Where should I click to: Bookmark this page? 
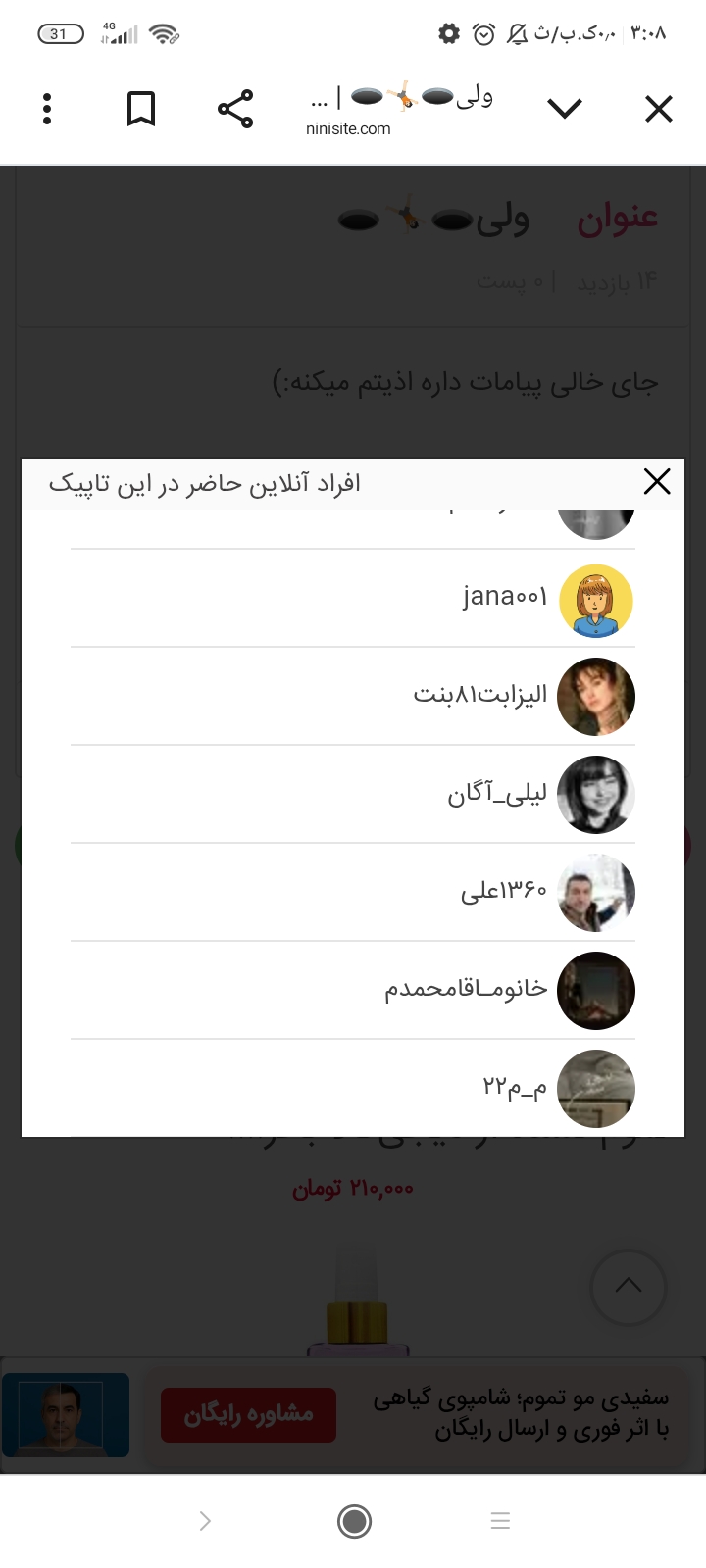pos(141,109)
